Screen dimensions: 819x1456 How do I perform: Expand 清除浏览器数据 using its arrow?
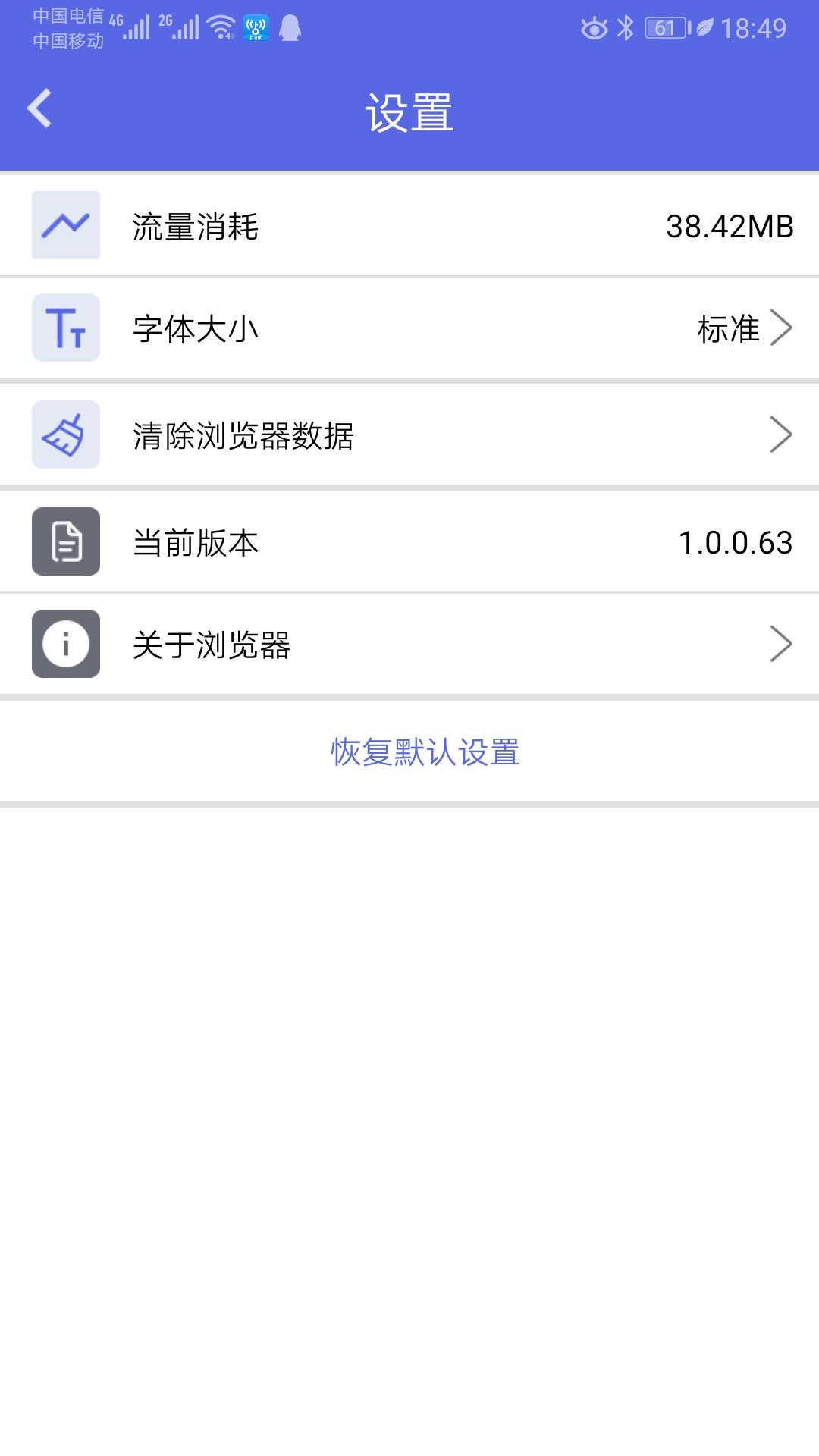[x=781, y=435]
